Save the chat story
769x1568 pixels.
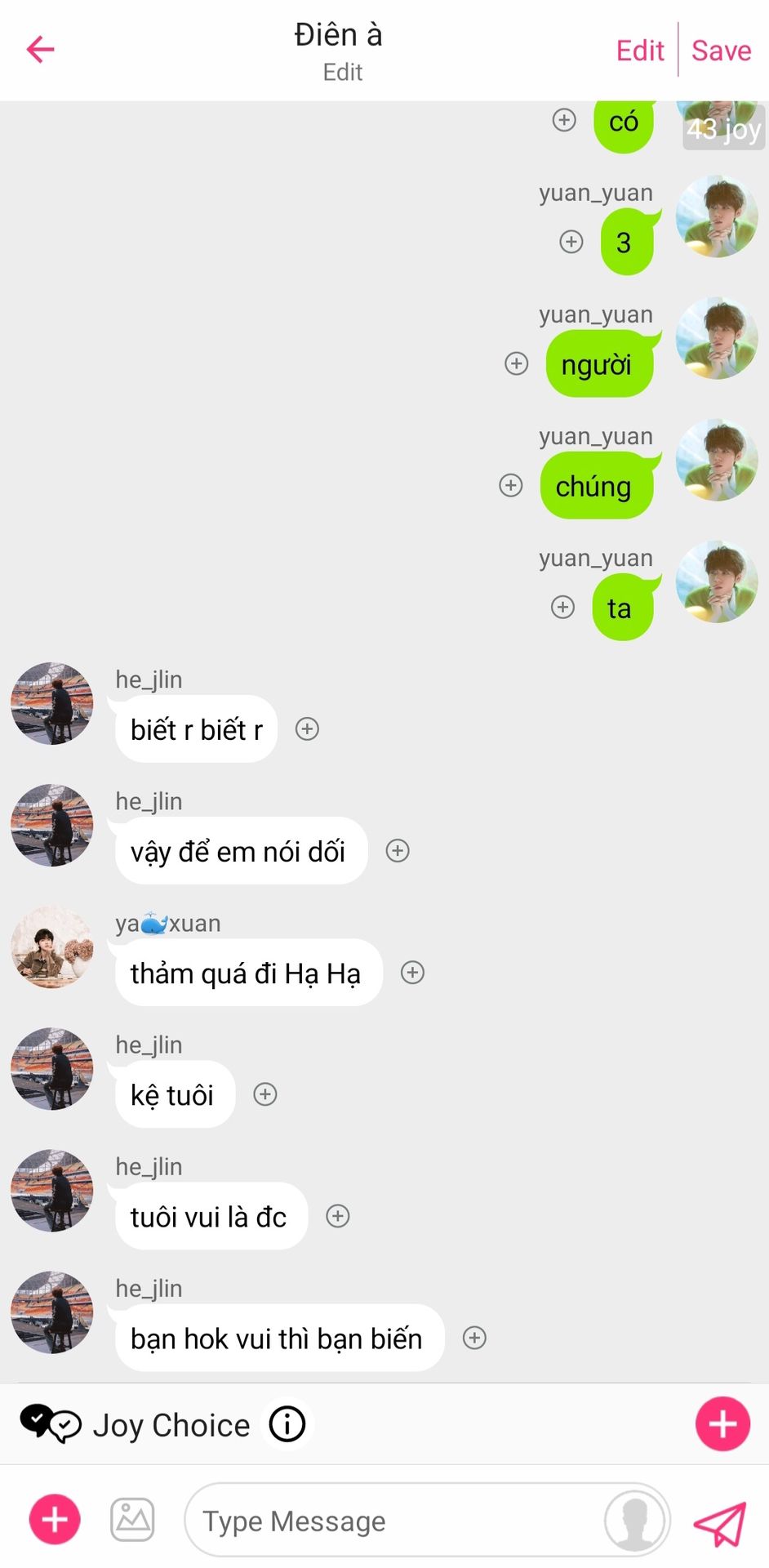click(x=721, y=51)
